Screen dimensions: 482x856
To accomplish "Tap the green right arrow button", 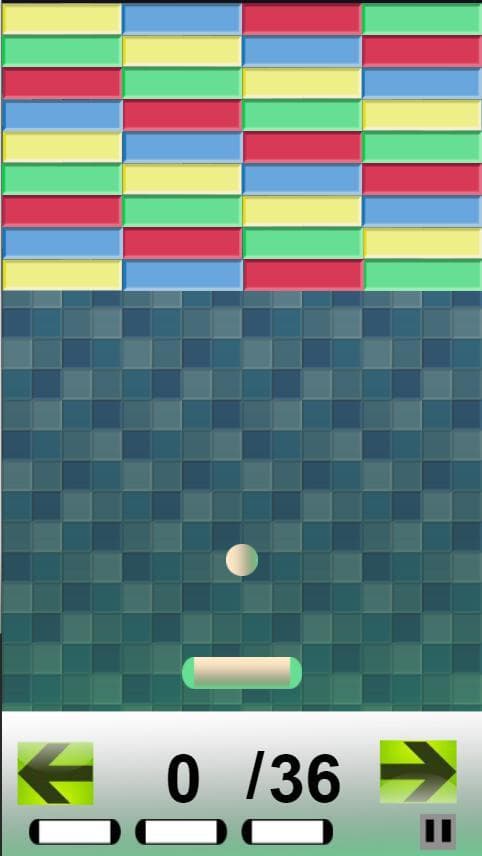I will tap(418, 771).
